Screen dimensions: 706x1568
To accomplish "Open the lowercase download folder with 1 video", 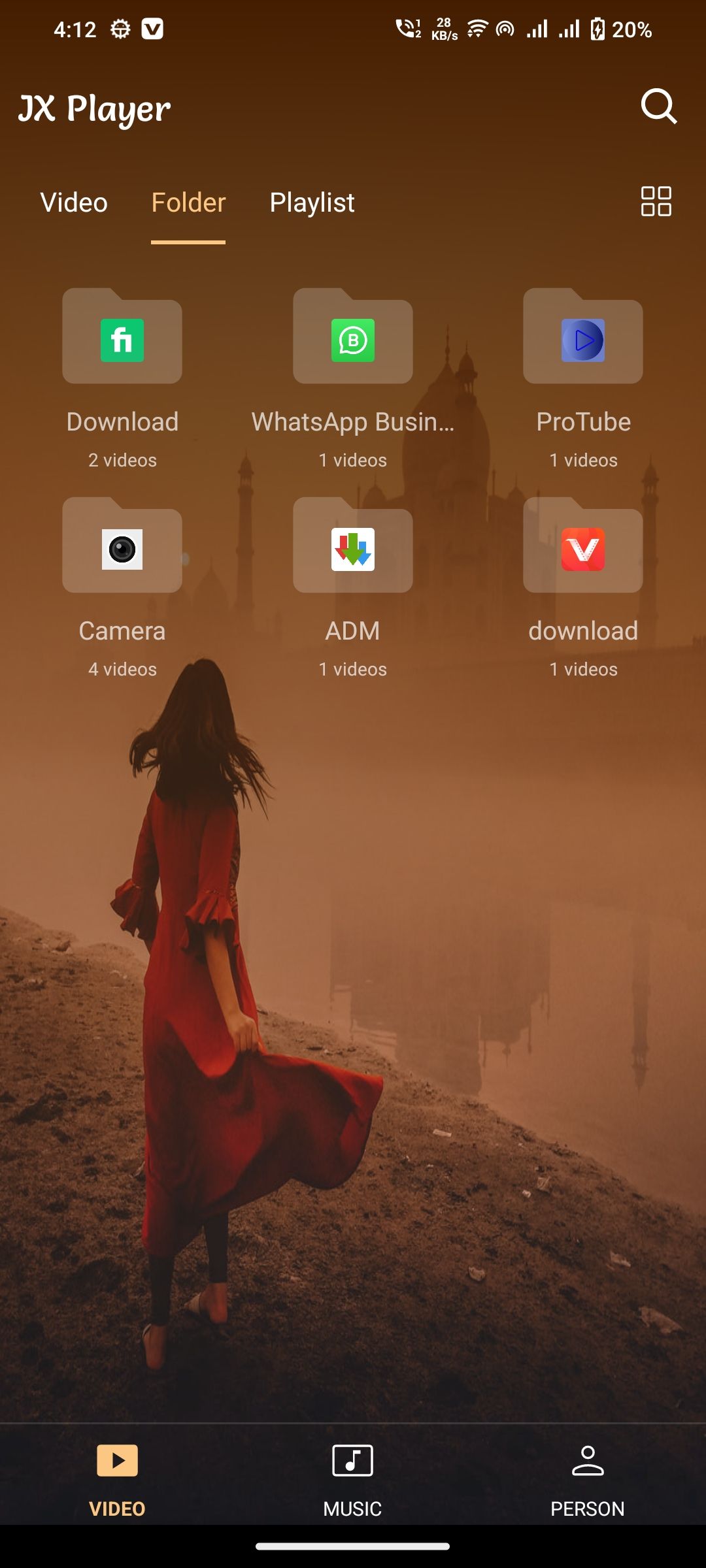I will point(583,588).
